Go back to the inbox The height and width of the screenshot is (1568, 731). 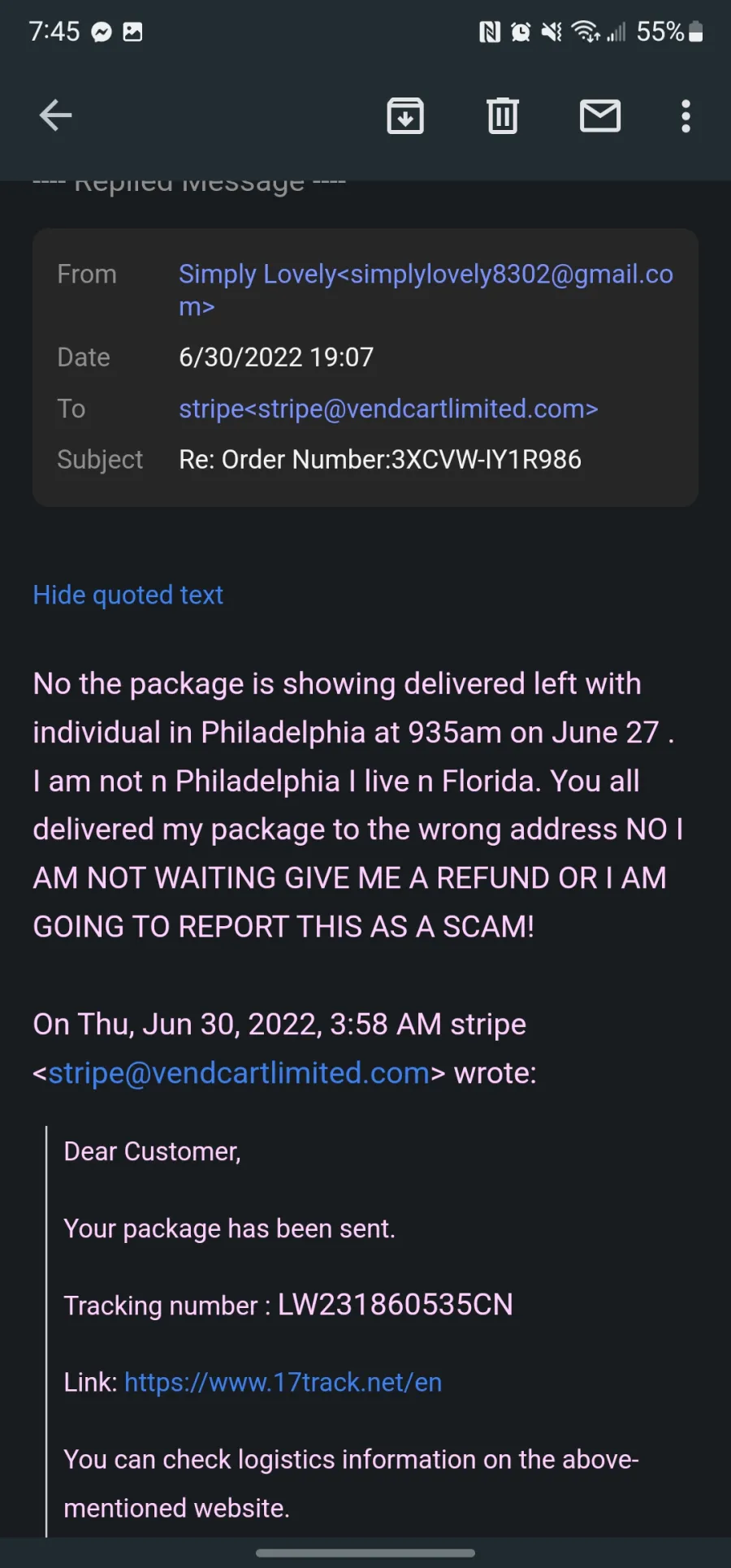55,115
